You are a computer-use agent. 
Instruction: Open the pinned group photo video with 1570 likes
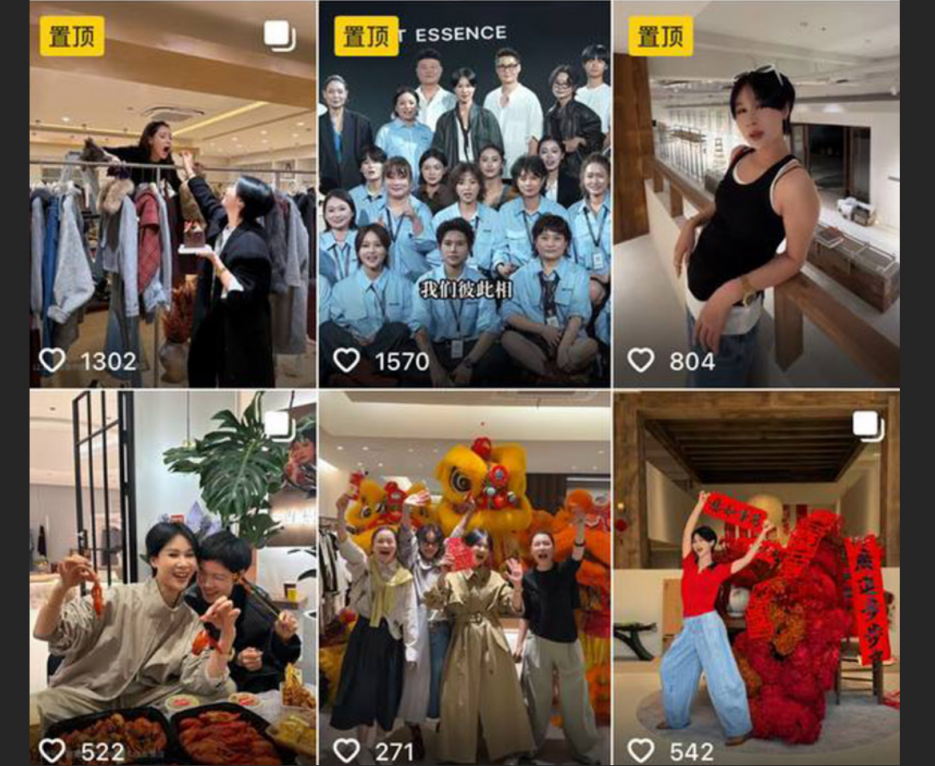464,195
